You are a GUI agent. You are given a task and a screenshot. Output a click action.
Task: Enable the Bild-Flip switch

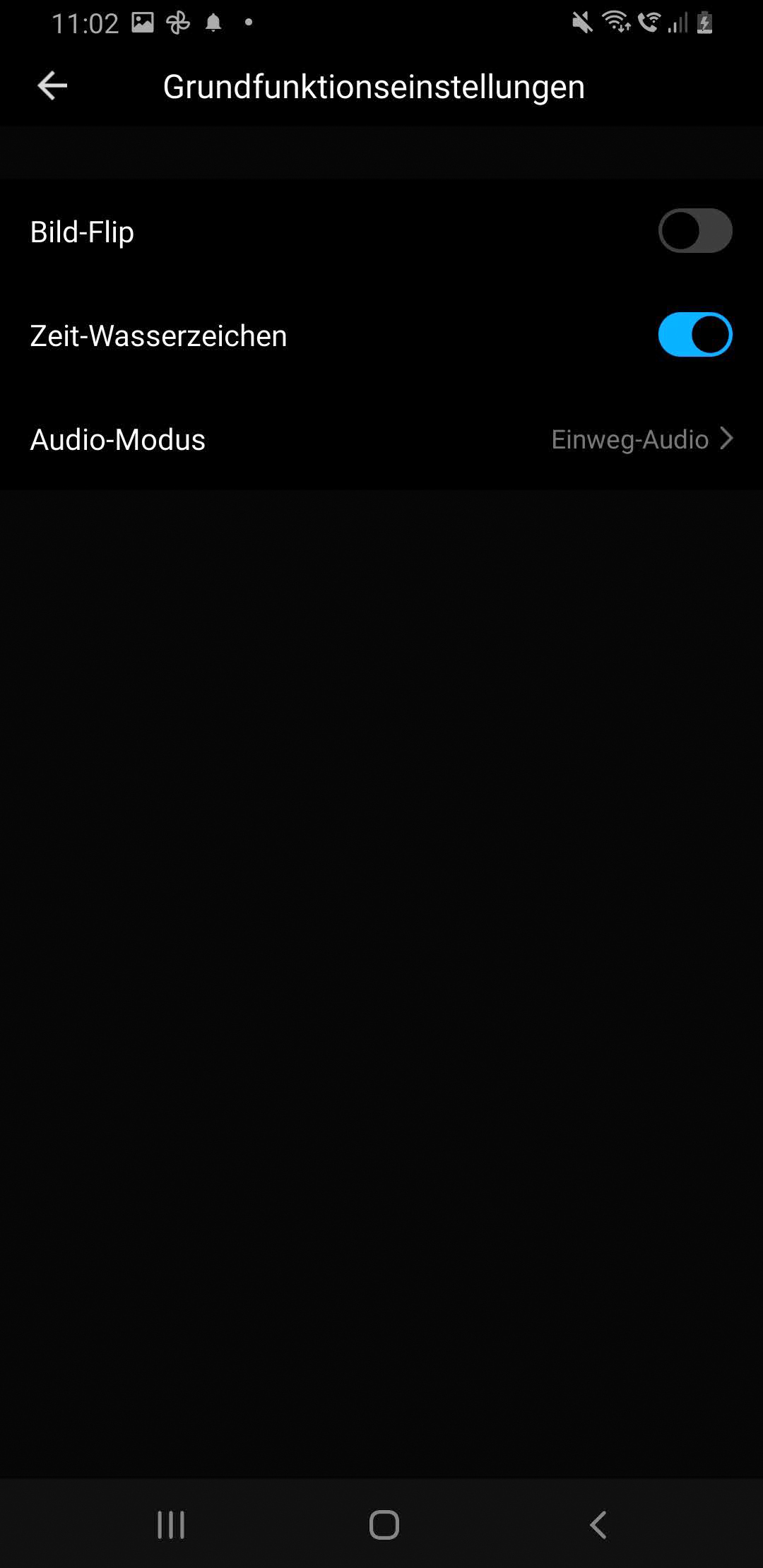pos(695,231)
